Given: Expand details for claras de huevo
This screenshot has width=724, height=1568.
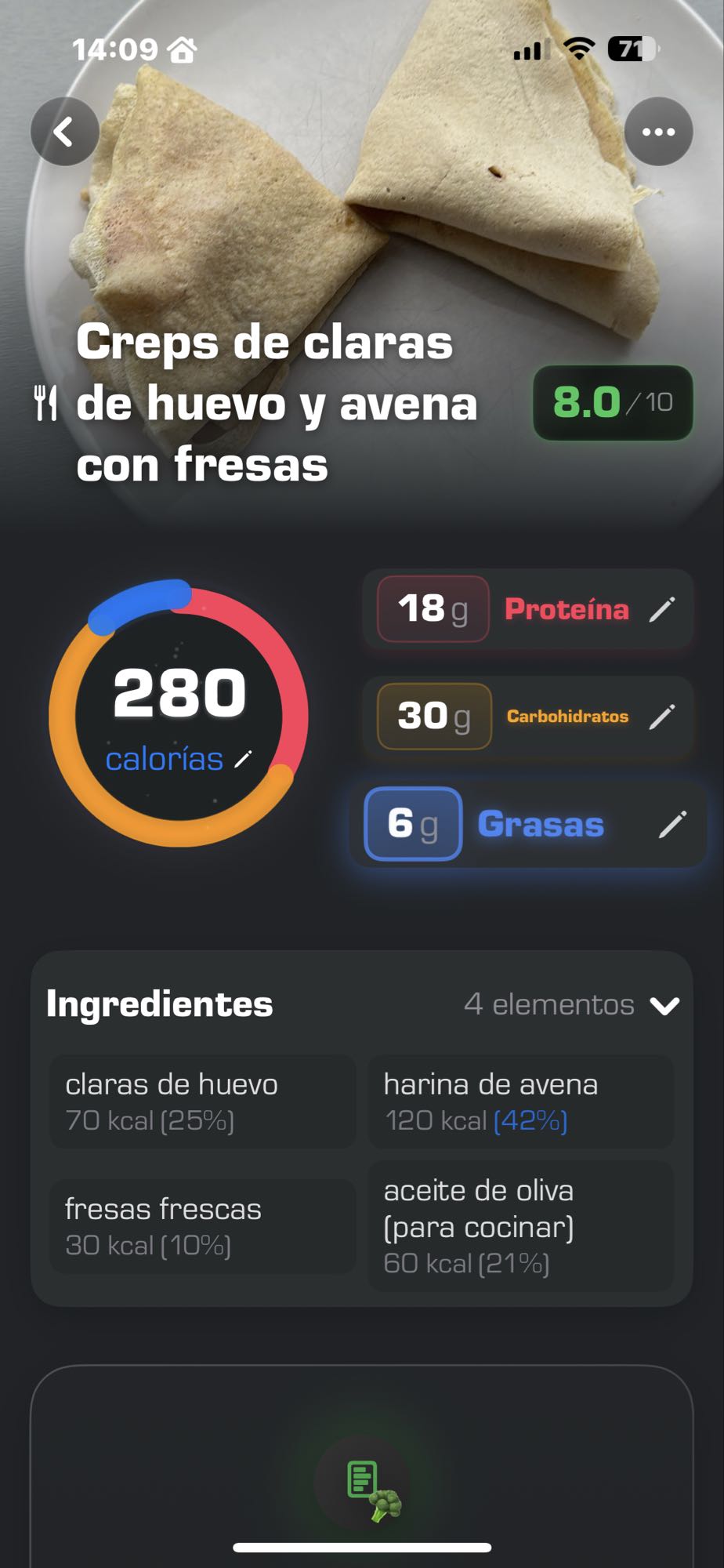Looking at the screenshot, I should 202,1102.
